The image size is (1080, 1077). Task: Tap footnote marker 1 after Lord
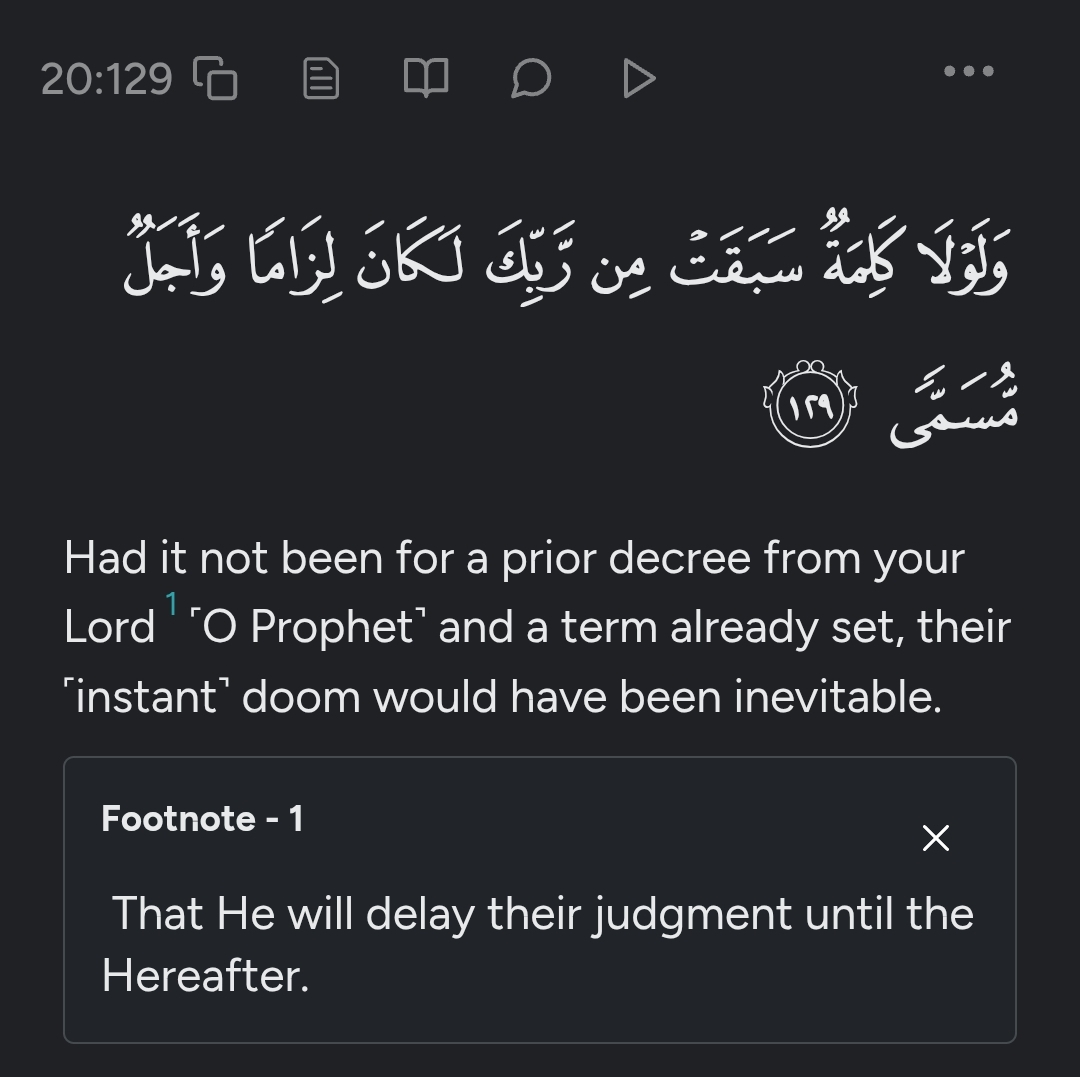click(172, 605)
